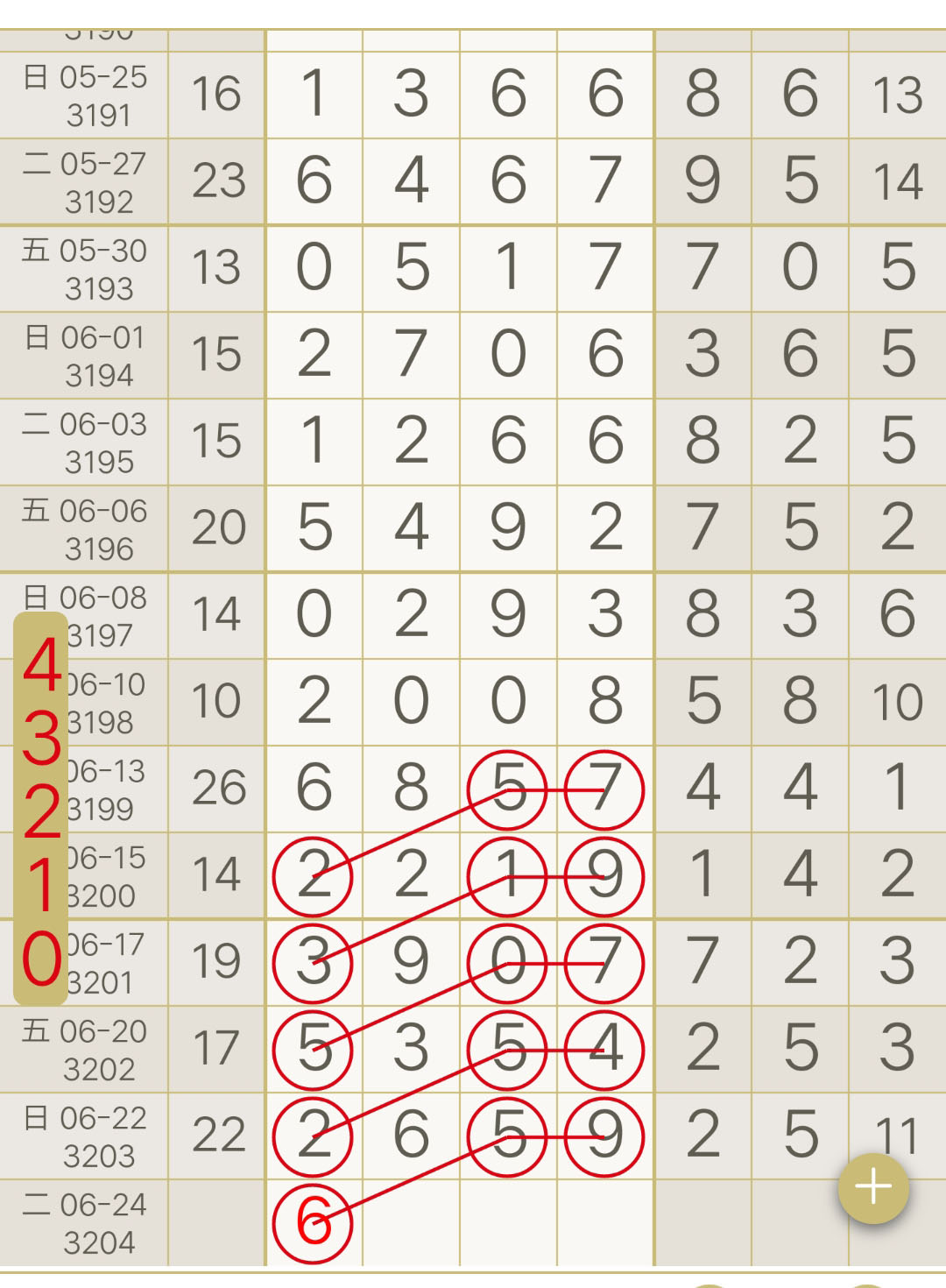Tap the floating plus button

tap(873, 1188)
